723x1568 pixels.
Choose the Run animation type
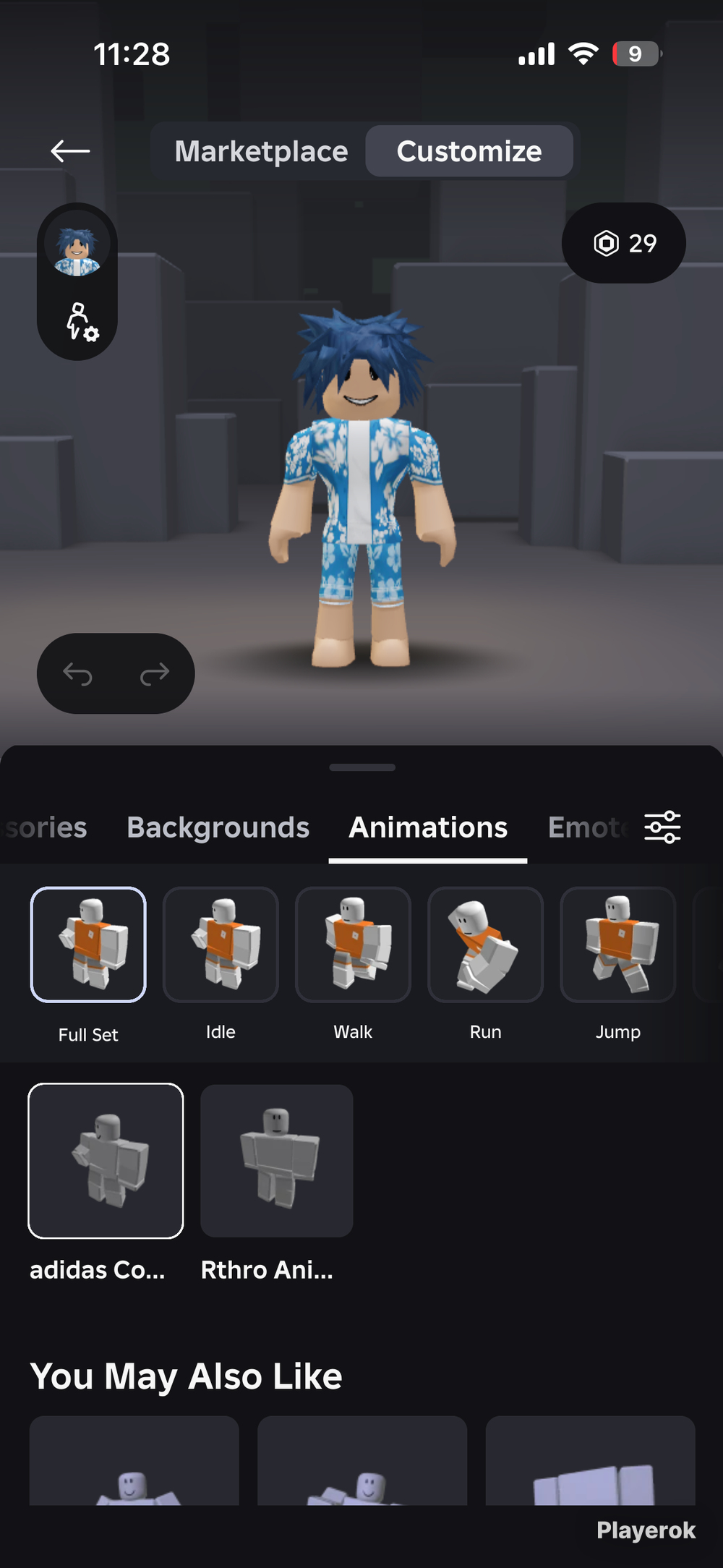[x=486, y=945]
